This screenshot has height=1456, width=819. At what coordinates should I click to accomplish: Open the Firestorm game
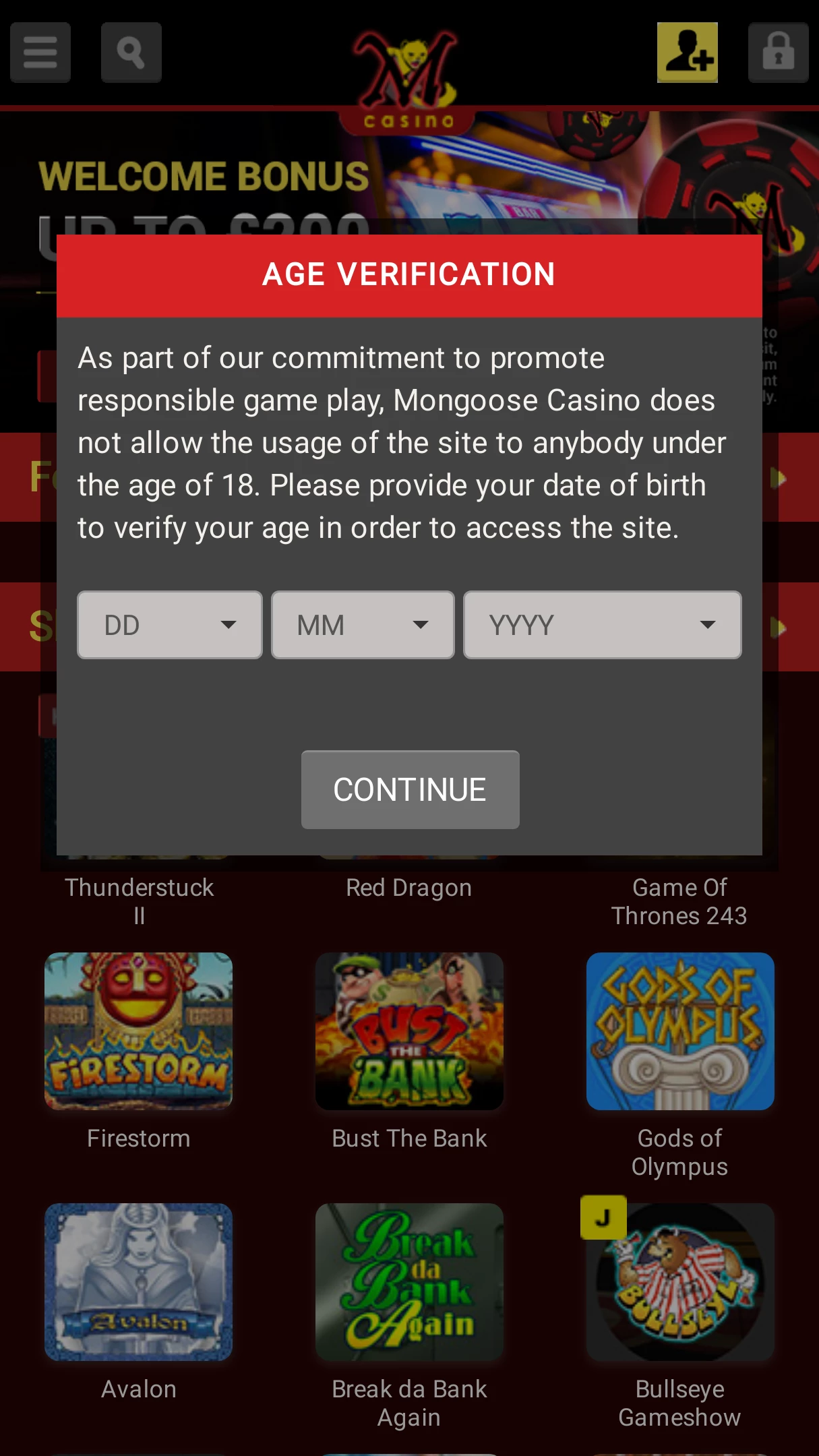coord(139,1031)
